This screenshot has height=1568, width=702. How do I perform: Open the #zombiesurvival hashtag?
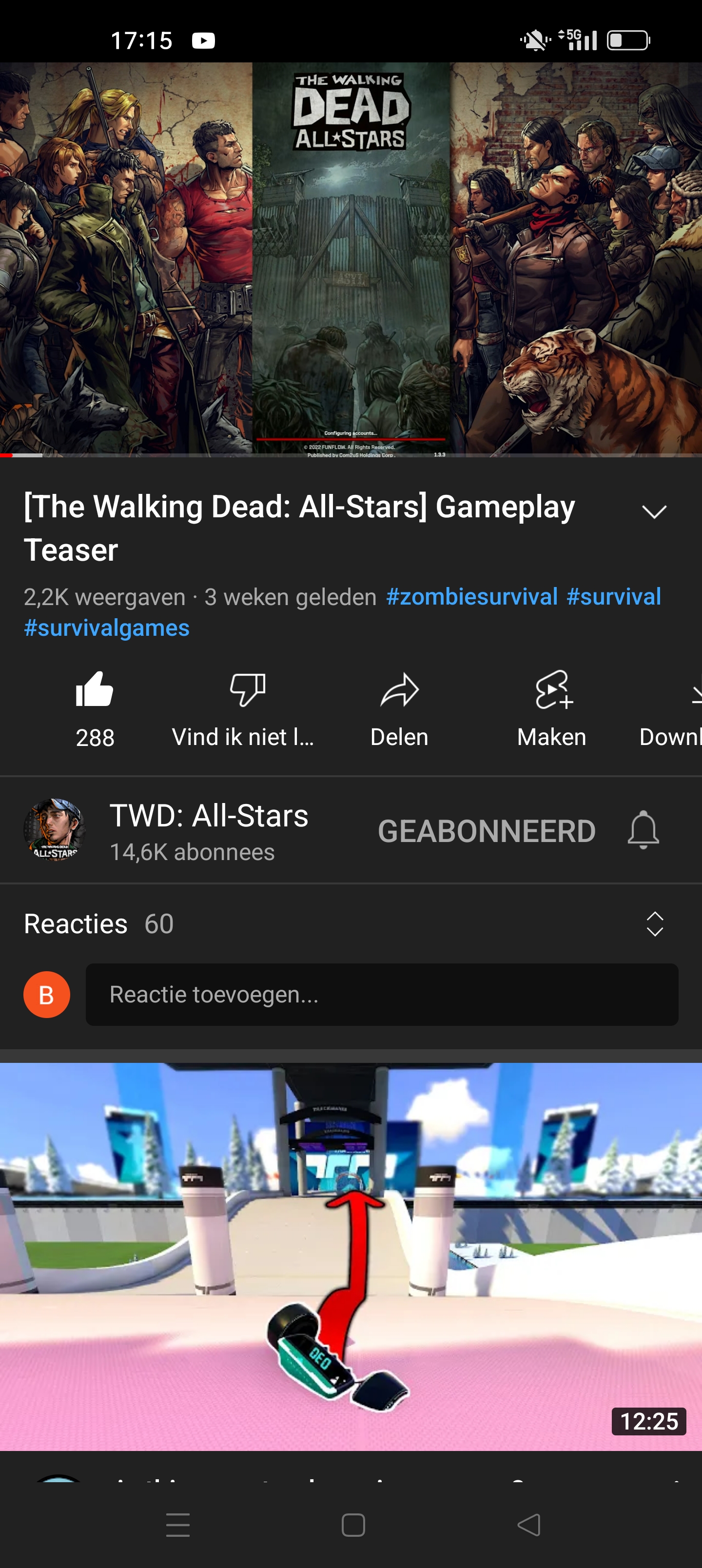[472, 596]
